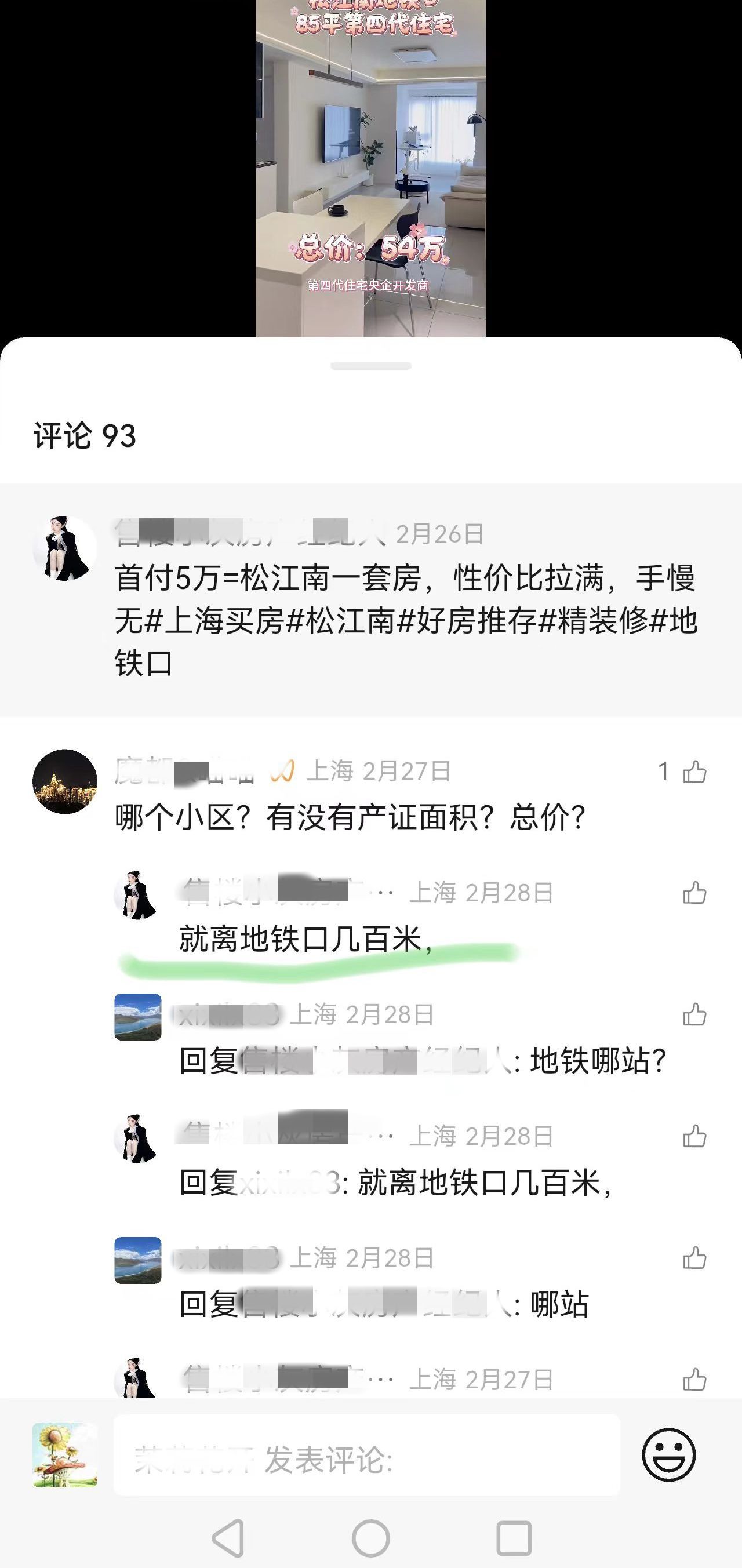Image resolution: width=742 pixels, height=1568 pixels.
Task: Return to the home screen via the circle button
Action: 370,1538
